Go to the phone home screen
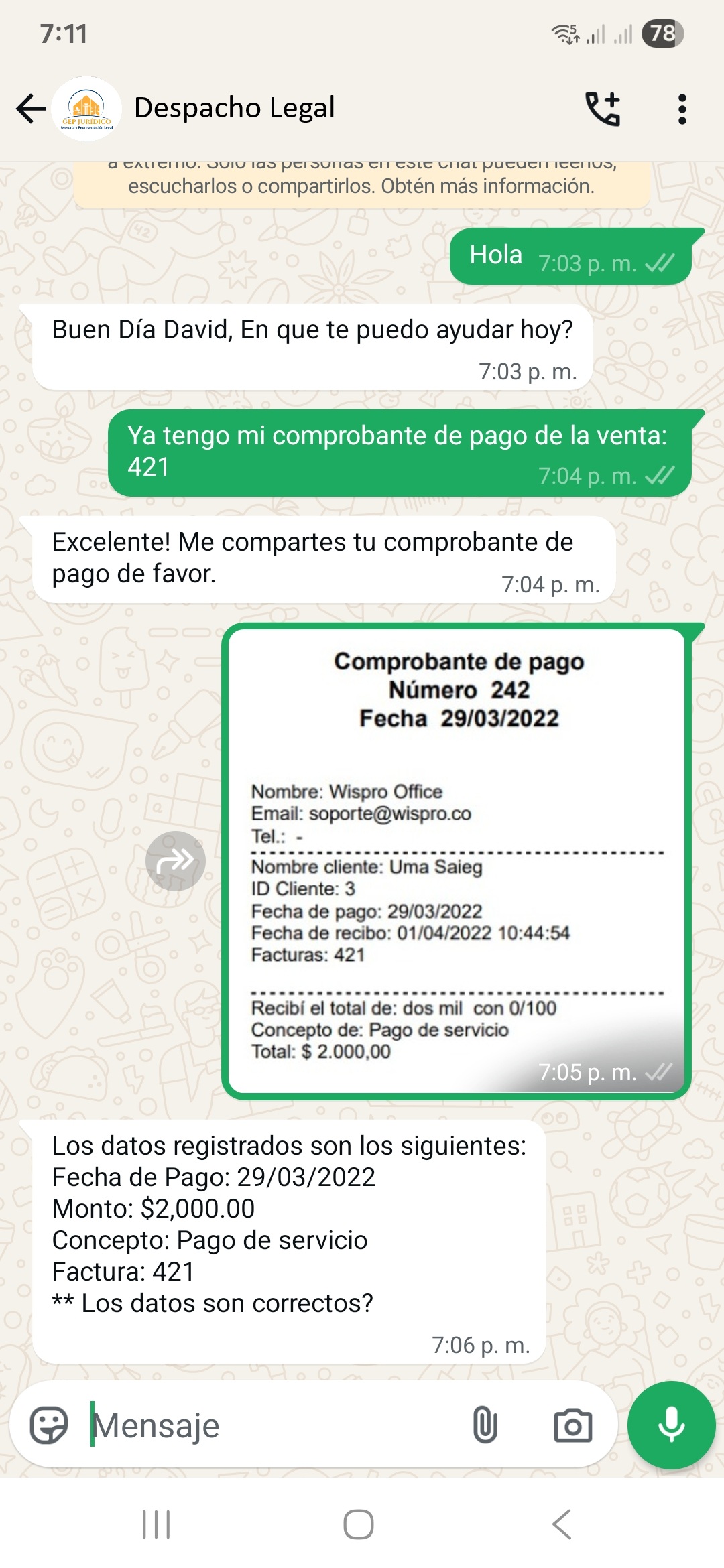Screen dimensions: 724x1568 point(359,1524)
